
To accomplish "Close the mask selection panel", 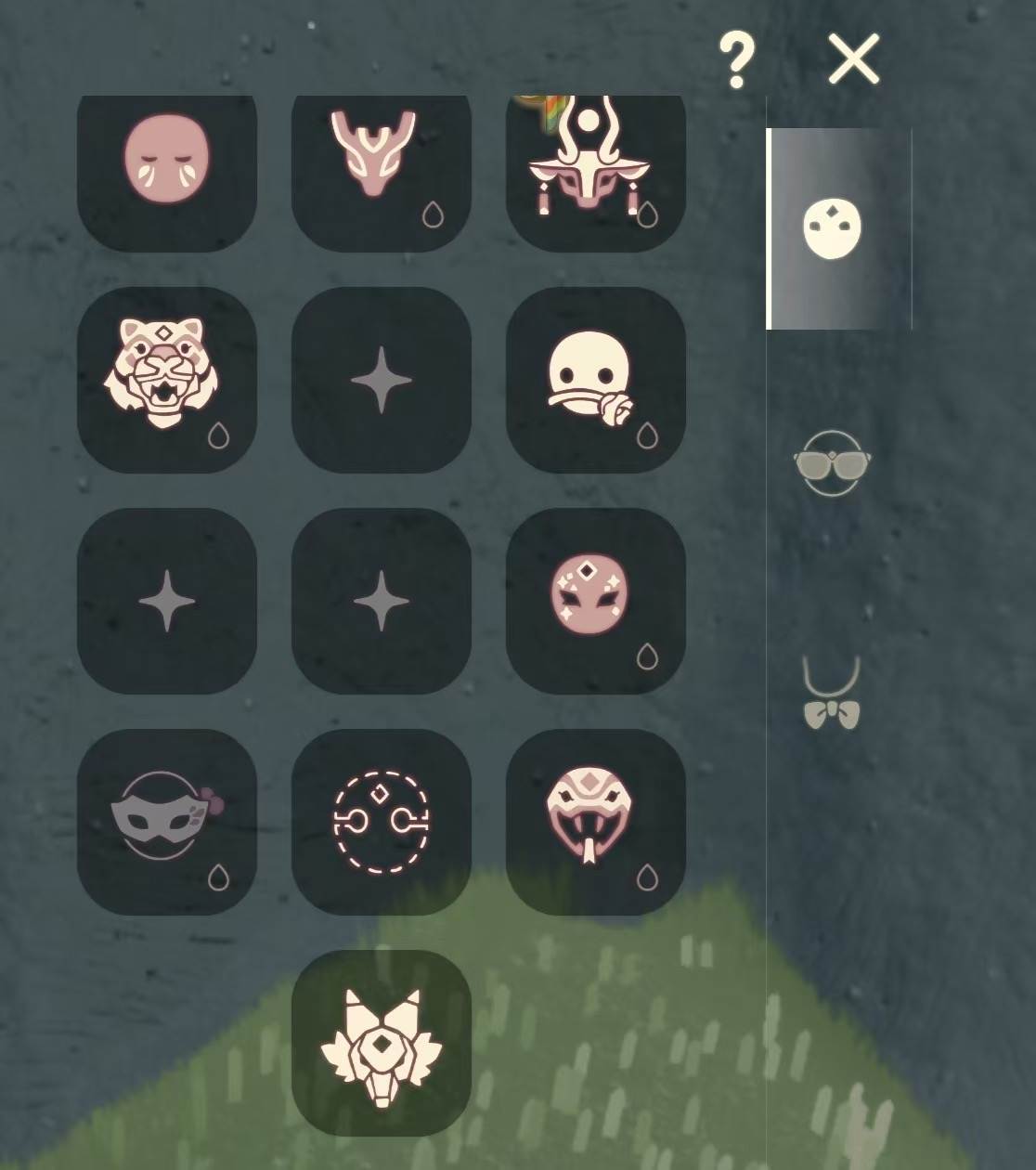I will click(x=853, y=60).
